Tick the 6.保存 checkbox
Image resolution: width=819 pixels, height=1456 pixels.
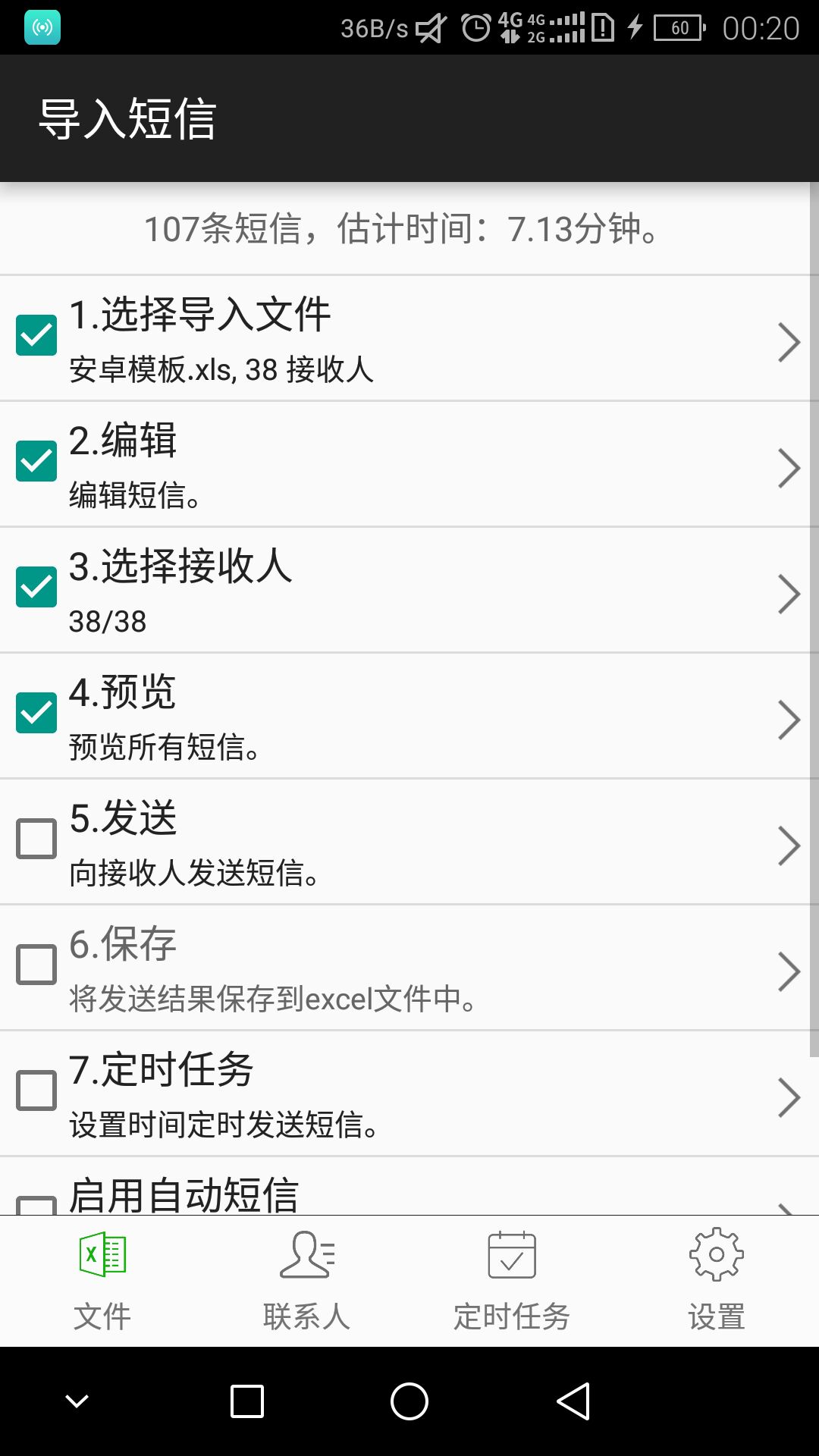(x=36, y=965)
